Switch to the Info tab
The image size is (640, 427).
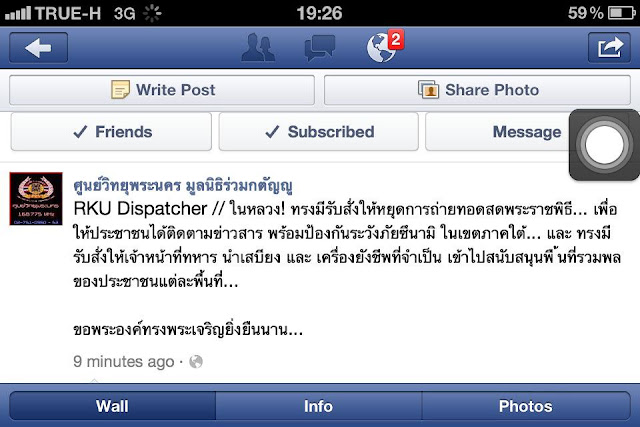pos(318,406)
